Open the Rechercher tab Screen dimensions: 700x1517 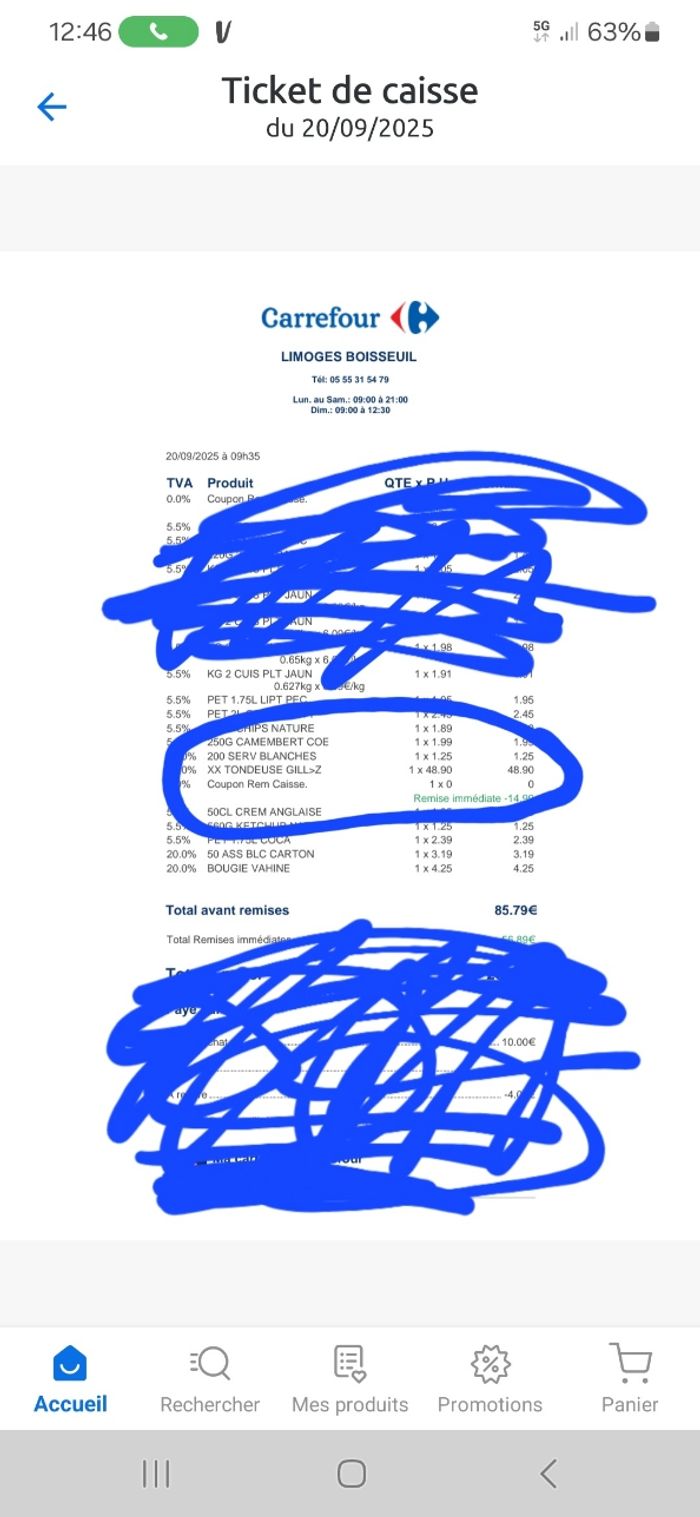tap(210, 1379)
